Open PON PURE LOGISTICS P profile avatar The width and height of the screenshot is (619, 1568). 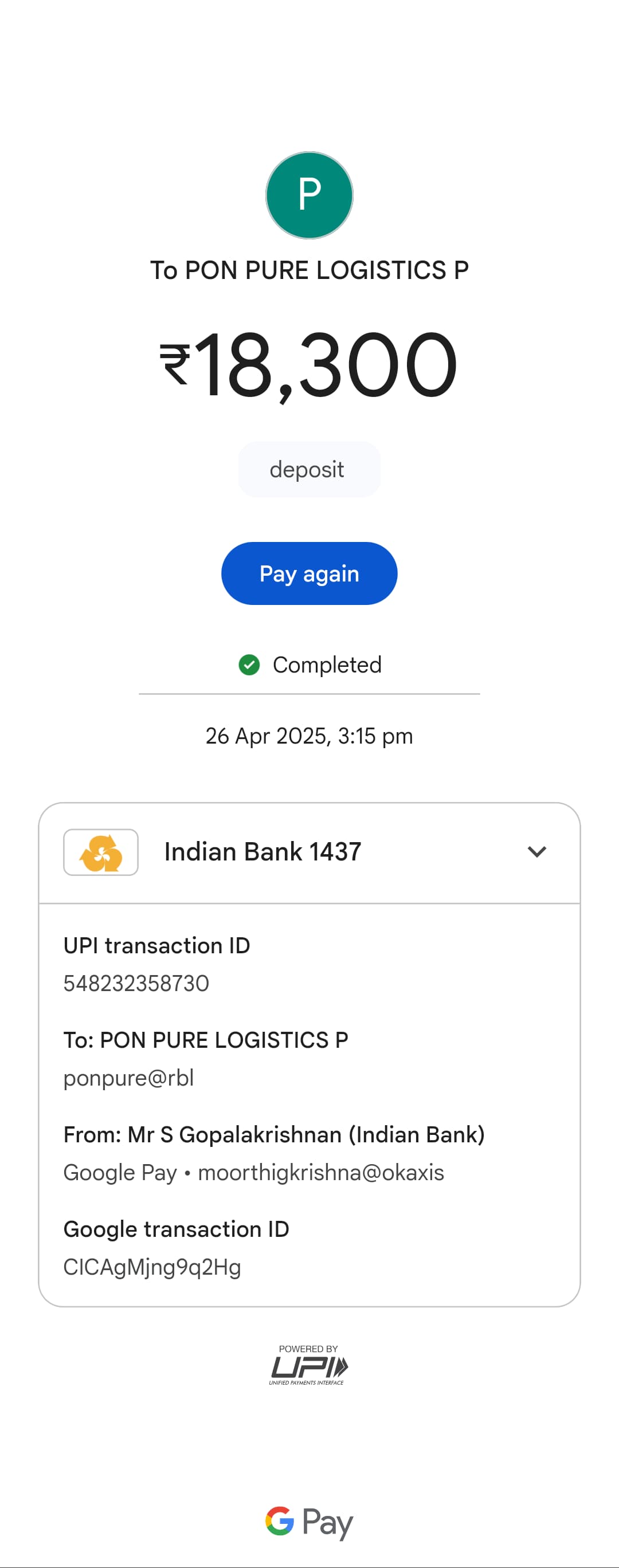click(309, 195)
